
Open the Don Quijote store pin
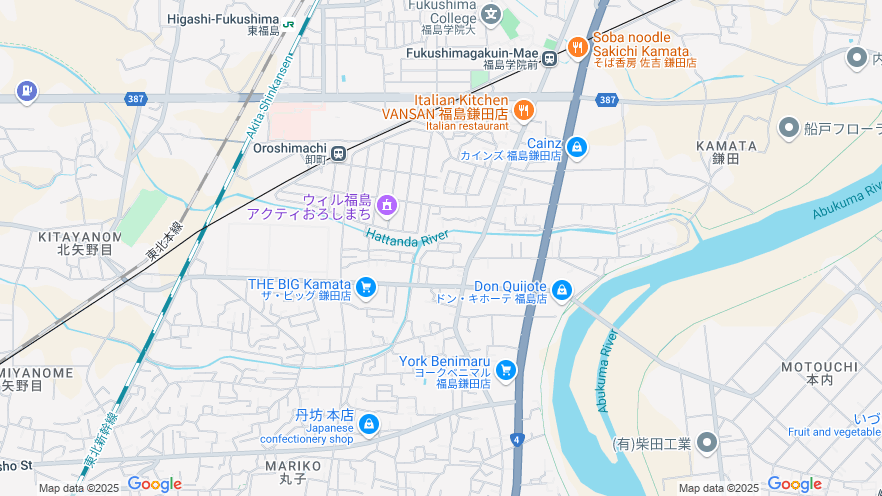point(562,291)
